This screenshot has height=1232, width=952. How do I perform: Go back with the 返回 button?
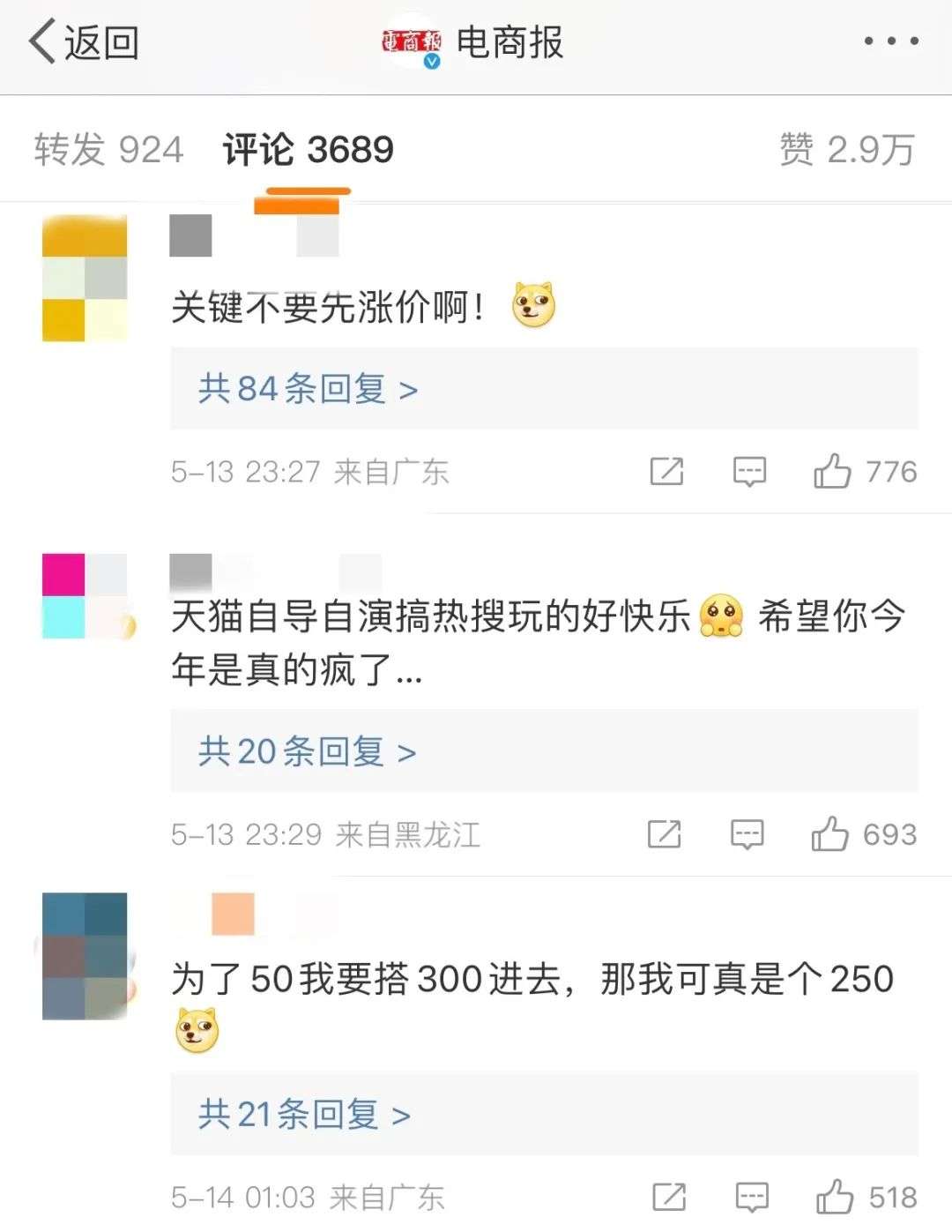pos(84,42)
